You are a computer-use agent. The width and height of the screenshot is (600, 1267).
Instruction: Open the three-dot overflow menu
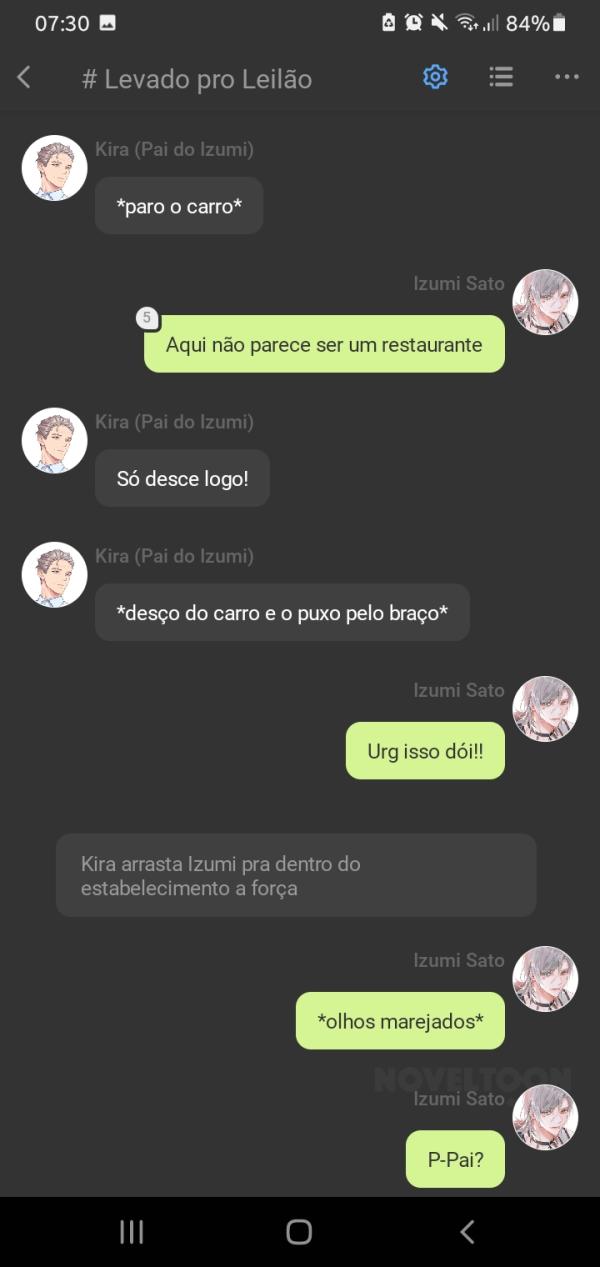[566, 77]
